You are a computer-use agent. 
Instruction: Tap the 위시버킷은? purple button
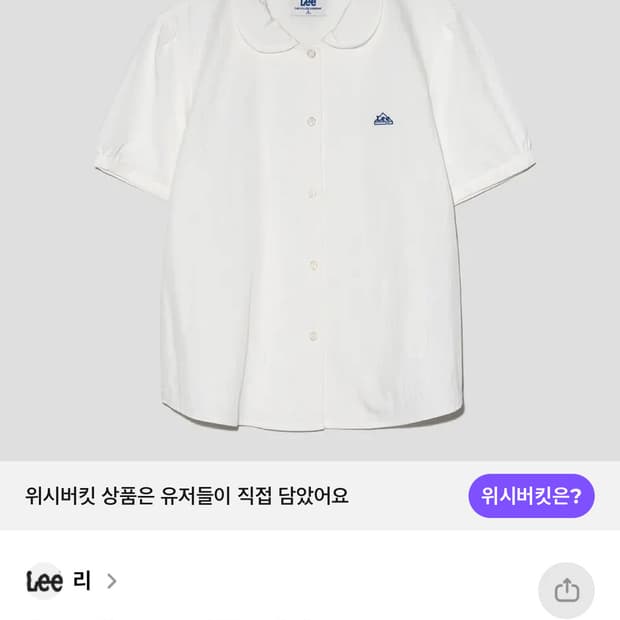pyautogui.click(x=531, y=495)
